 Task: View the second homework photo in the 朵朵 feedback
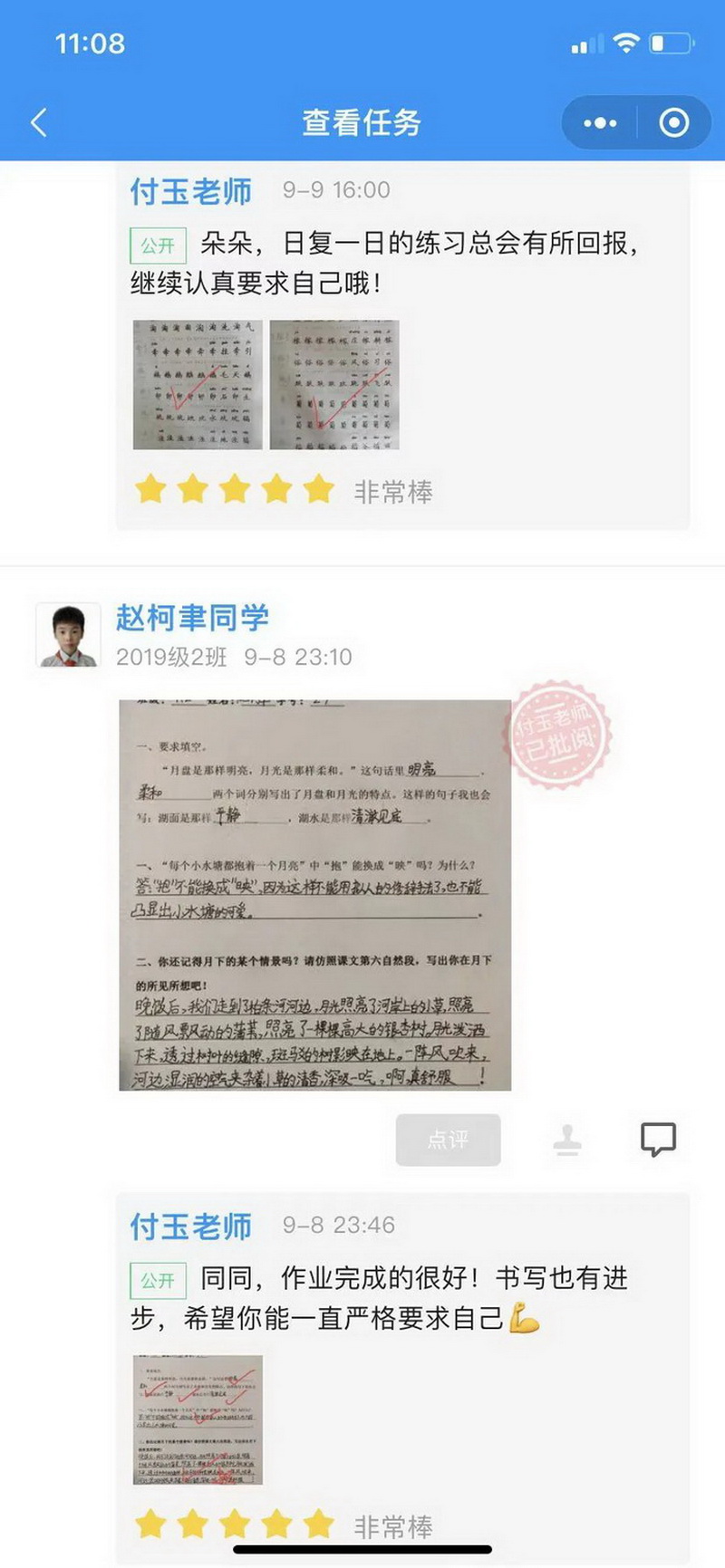point(334,385)
